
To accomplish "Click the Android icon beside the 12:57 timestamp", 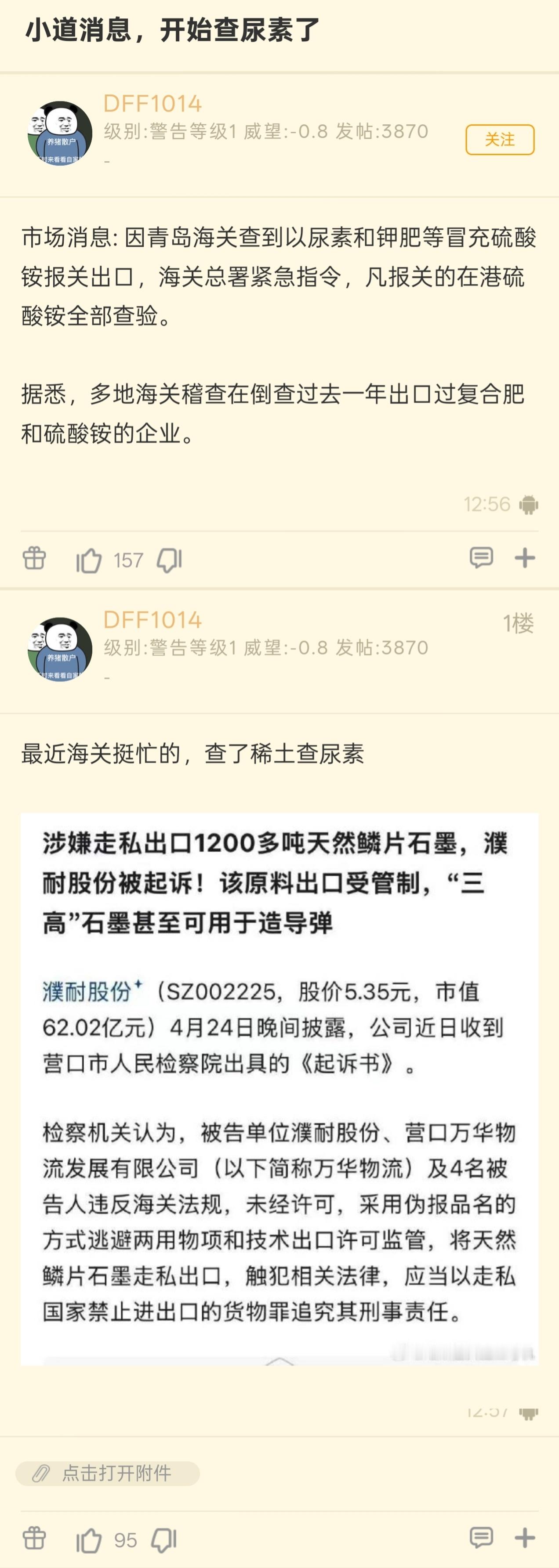I will [x=528, y=1413].
